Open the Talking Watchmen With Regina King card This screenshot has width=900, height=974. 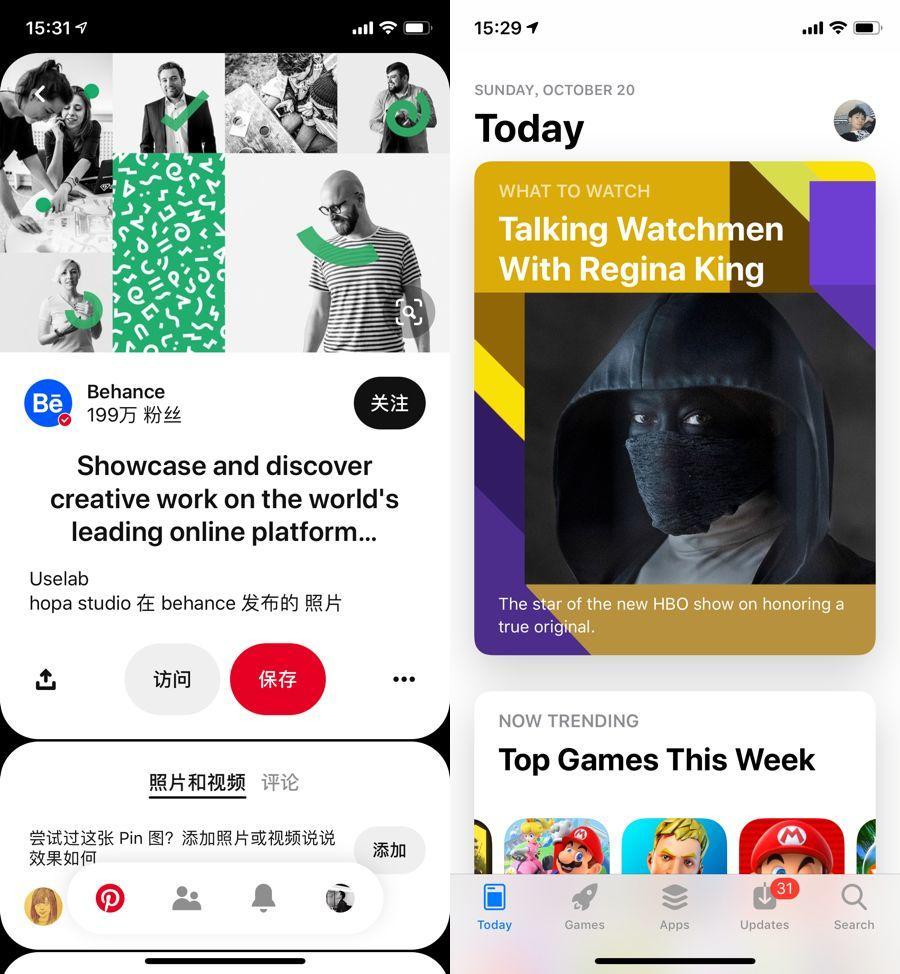674,408
